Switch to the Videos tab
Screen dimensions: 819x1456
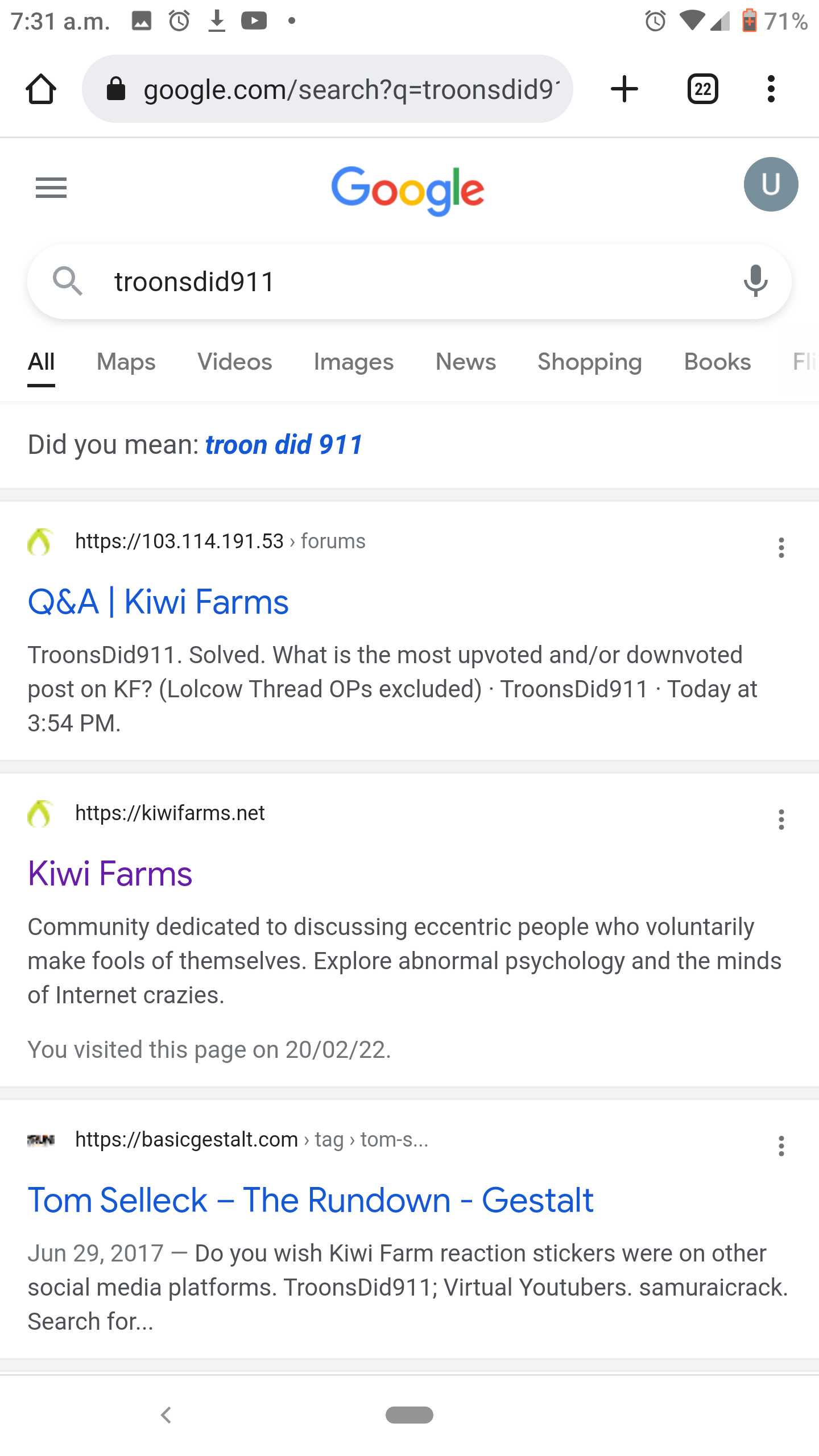[x=234, y=362]
